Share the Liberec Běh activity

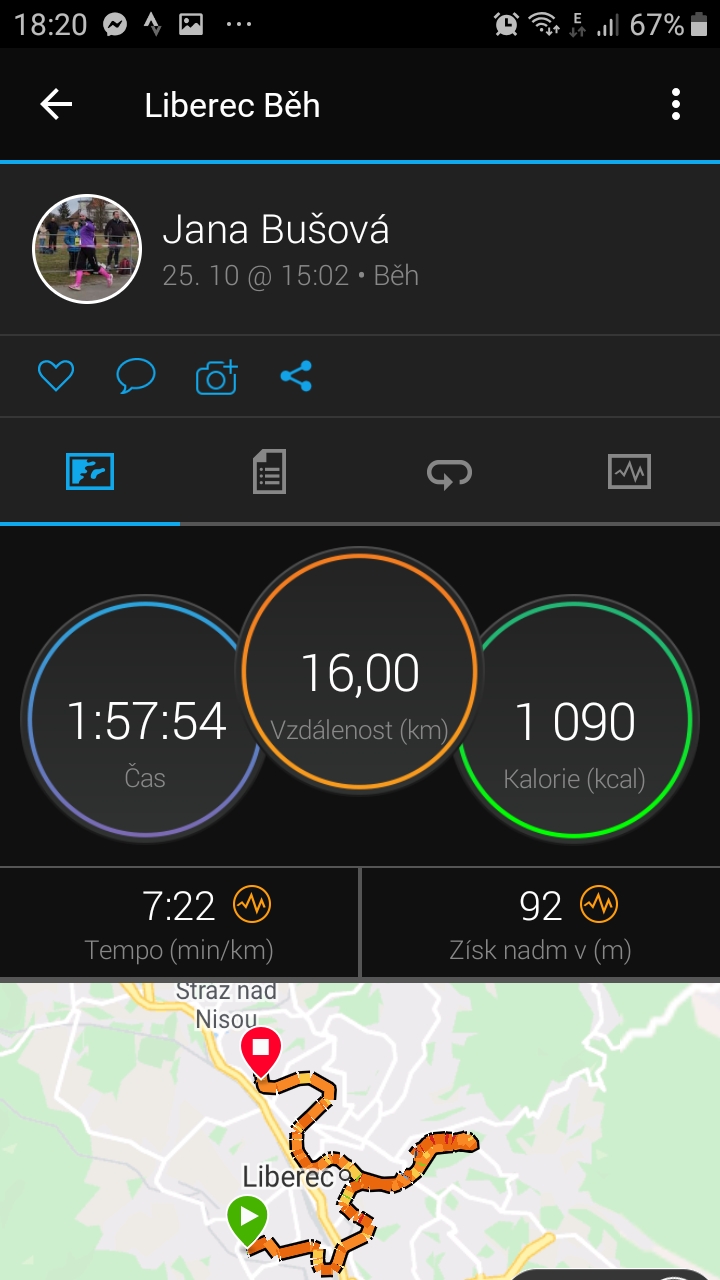pos(296,376)
